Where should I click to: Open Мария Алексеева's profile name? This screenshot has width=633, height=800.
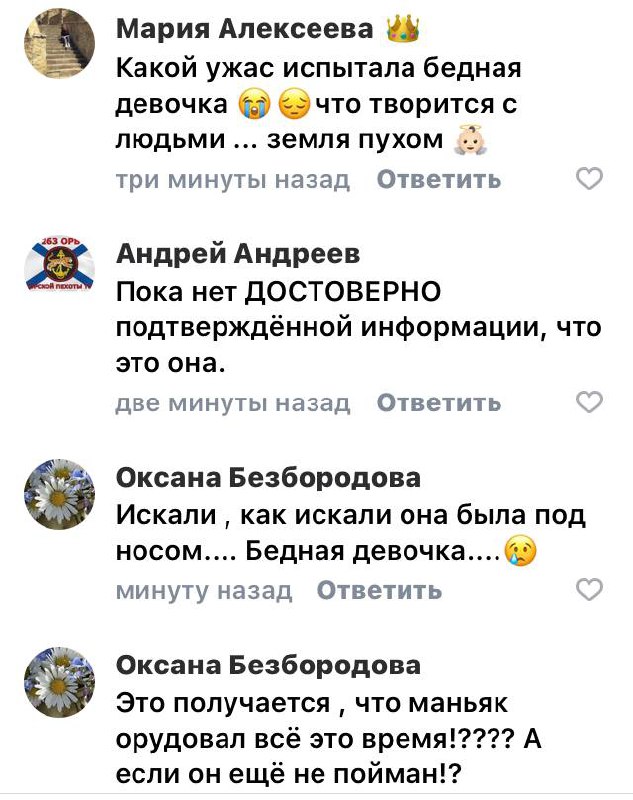[x=246, y=31]
